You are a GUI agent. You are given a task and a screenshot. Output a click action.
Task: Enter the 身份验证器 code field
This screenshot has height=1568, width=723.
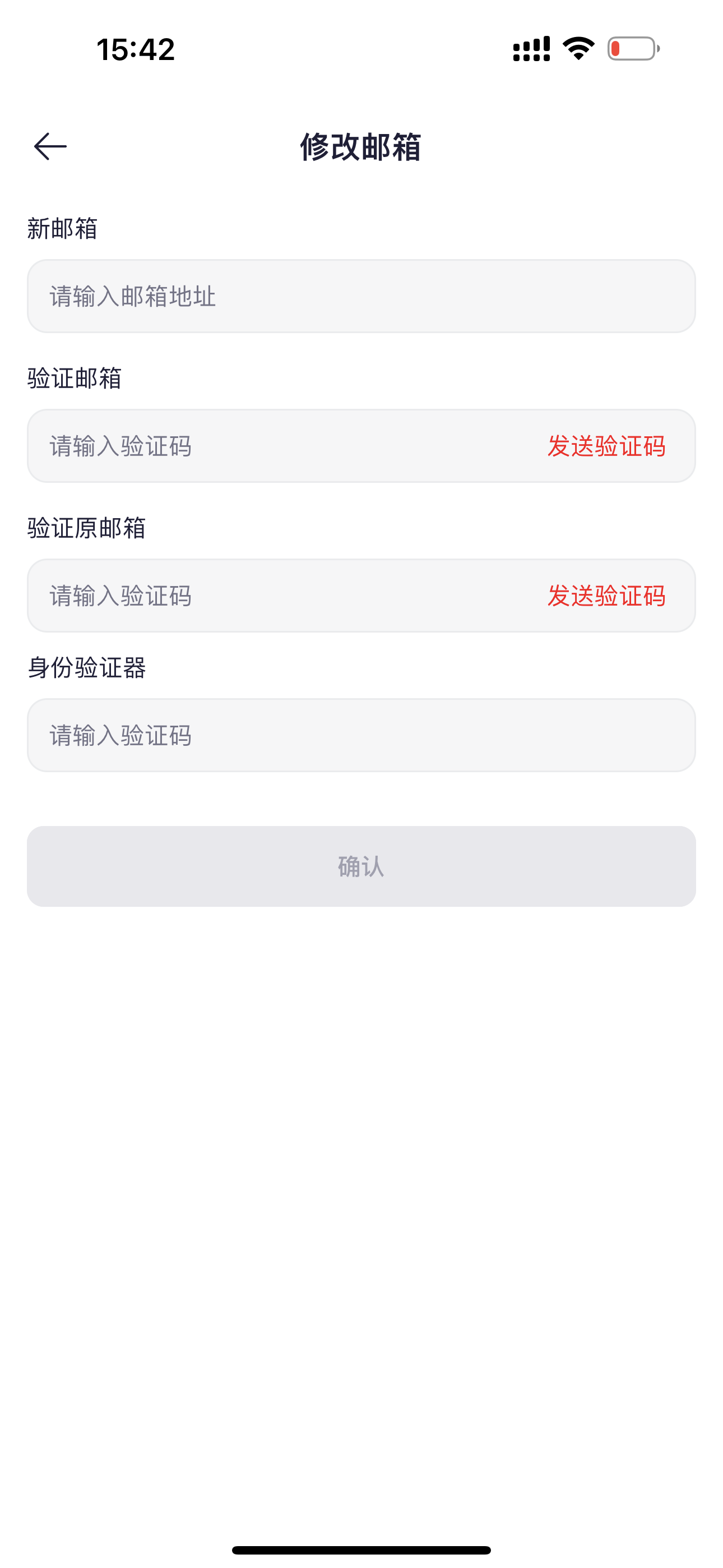(360, 735)
